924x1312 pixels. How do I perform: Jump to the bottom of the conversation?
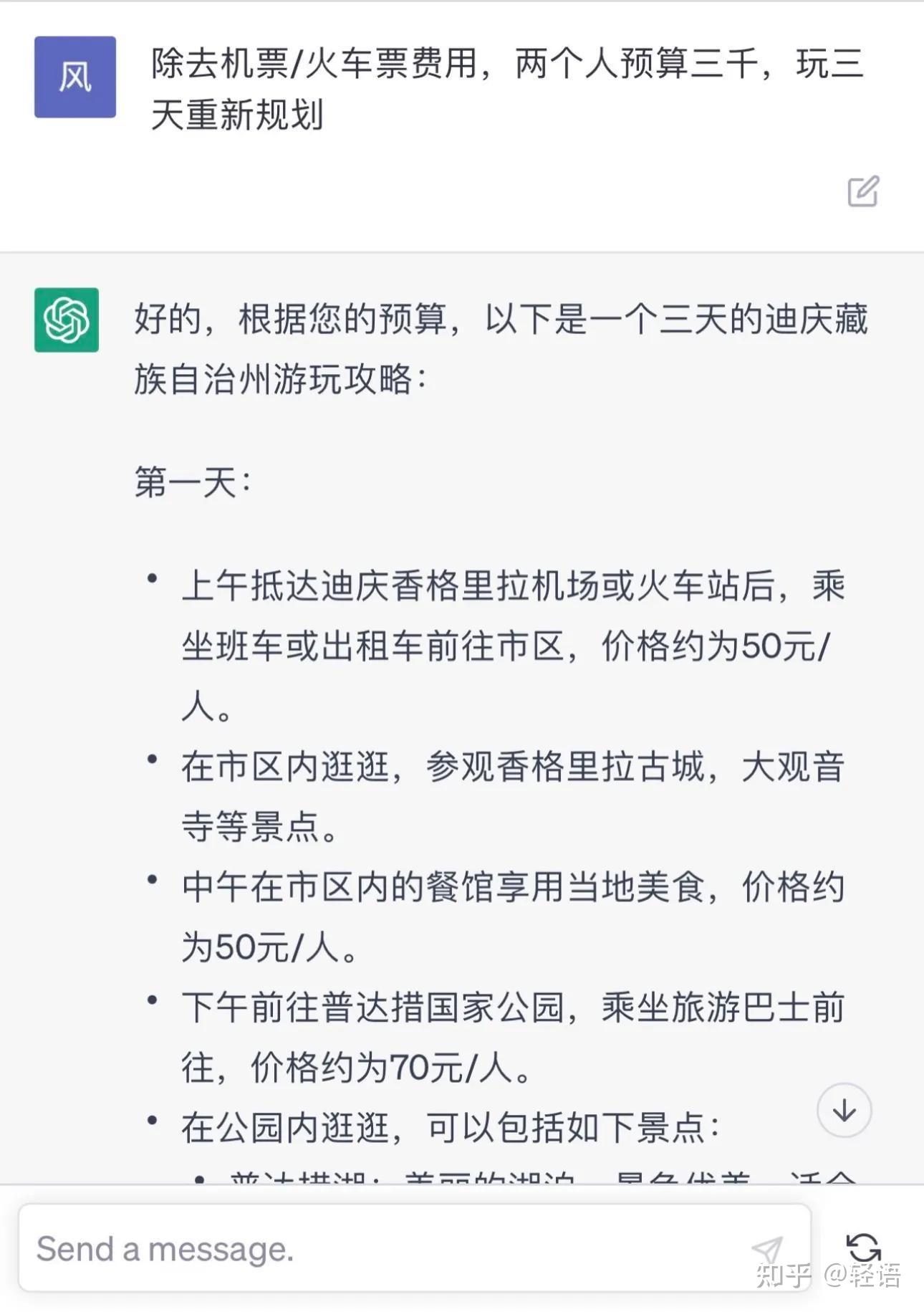coord(844,1110)
